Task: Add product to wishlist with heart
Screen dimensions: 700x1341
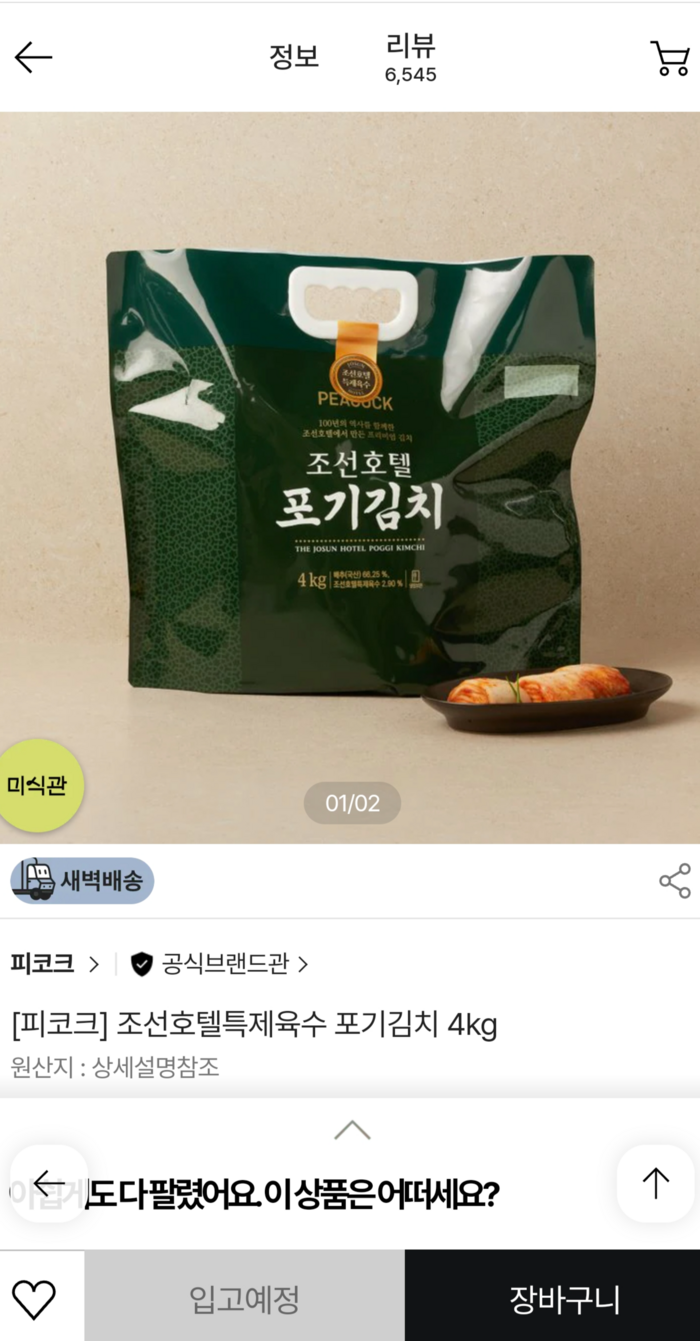Action: [x=34, y=1299]
